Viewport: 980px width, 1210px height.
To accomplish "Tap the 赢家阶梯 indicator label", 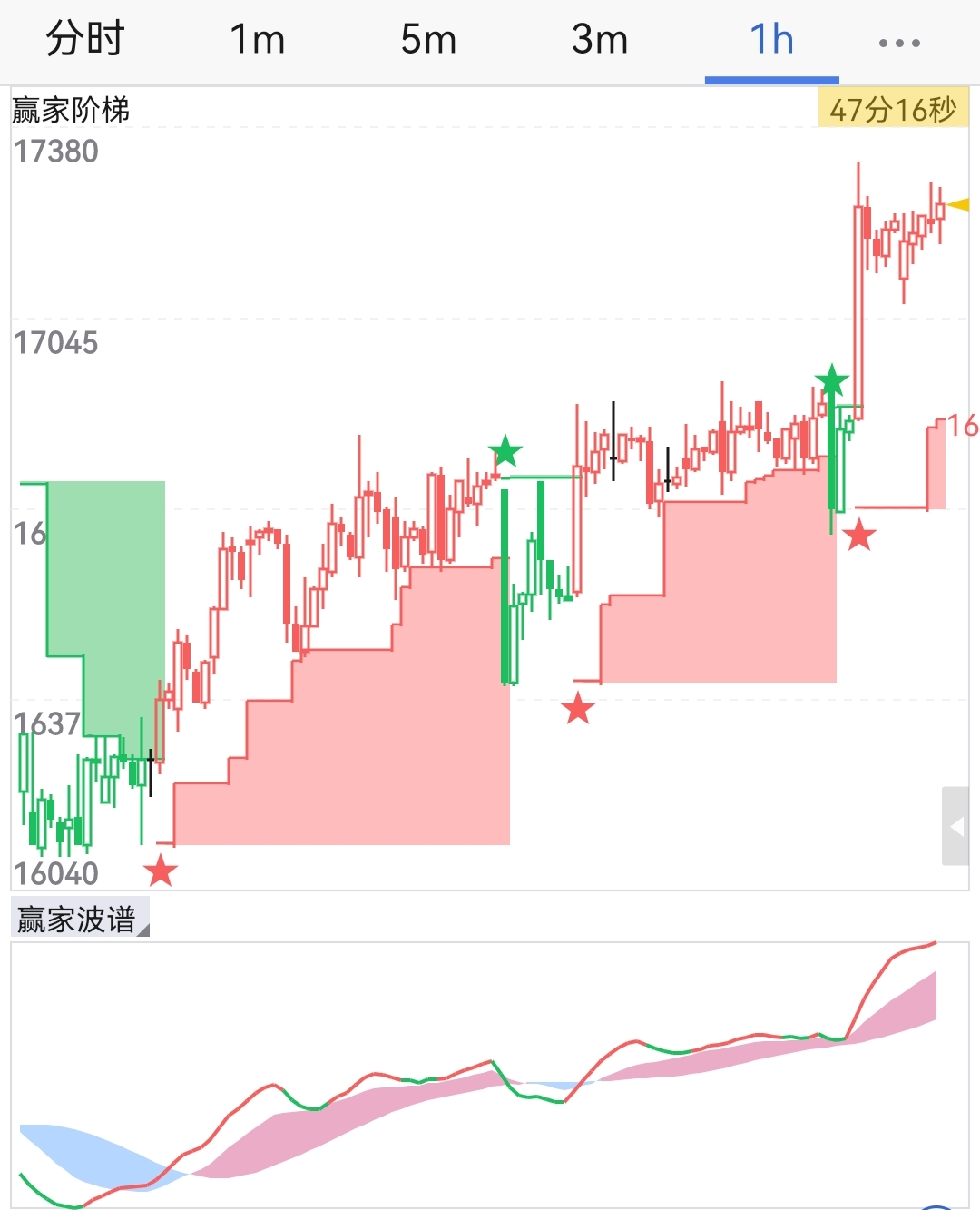I will pos(71,110).
